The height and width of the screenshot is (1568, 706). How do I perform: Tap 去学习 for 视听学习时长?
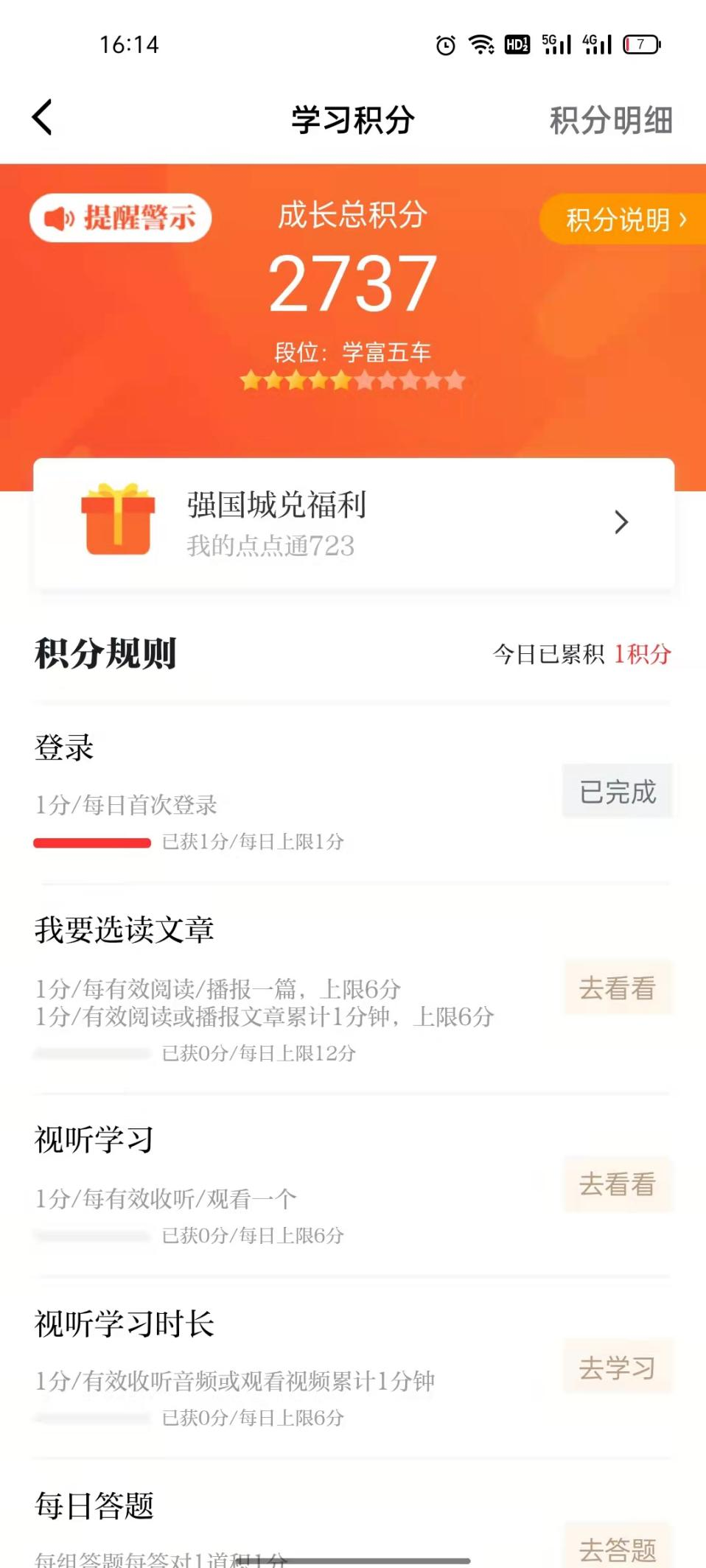tap(618, 1367)
